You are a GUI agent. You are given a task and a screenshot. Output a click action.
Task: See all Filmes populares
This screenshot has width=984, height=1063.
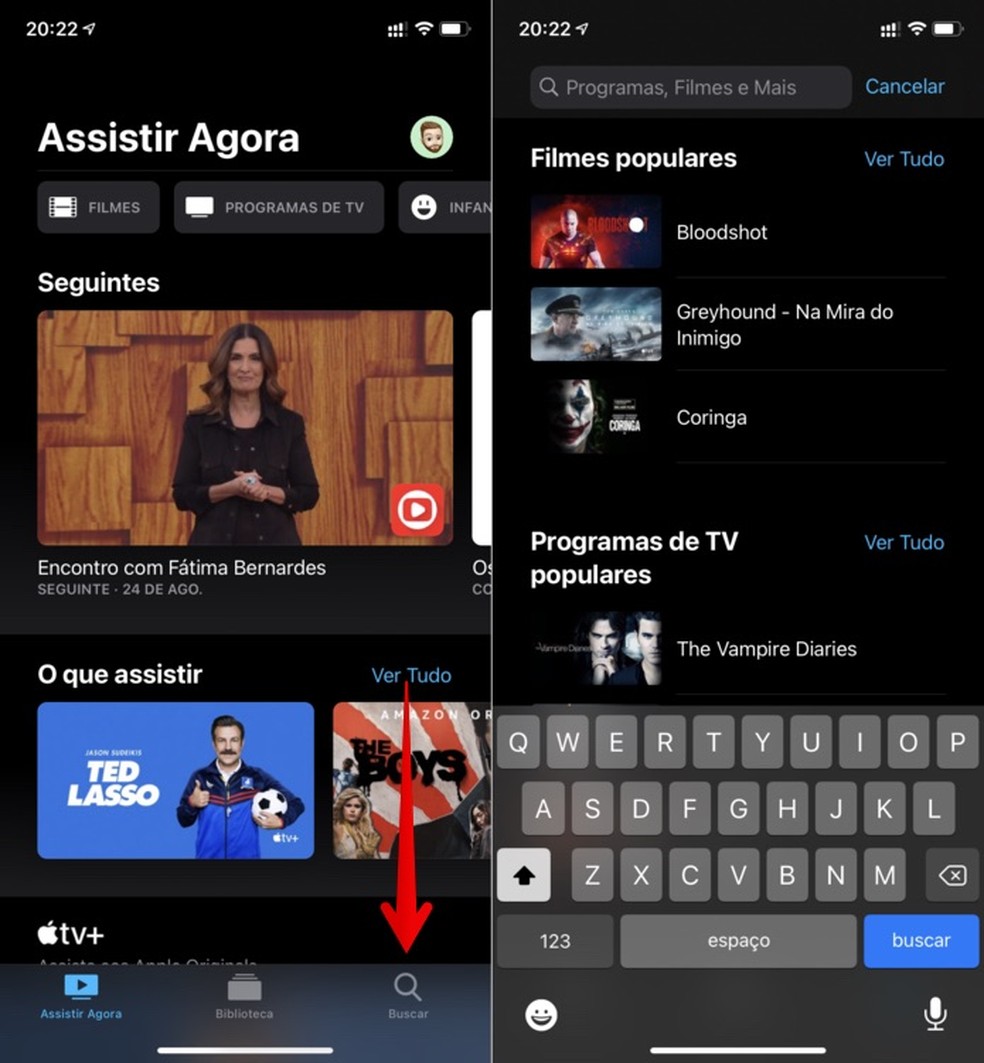click(903, 159)
